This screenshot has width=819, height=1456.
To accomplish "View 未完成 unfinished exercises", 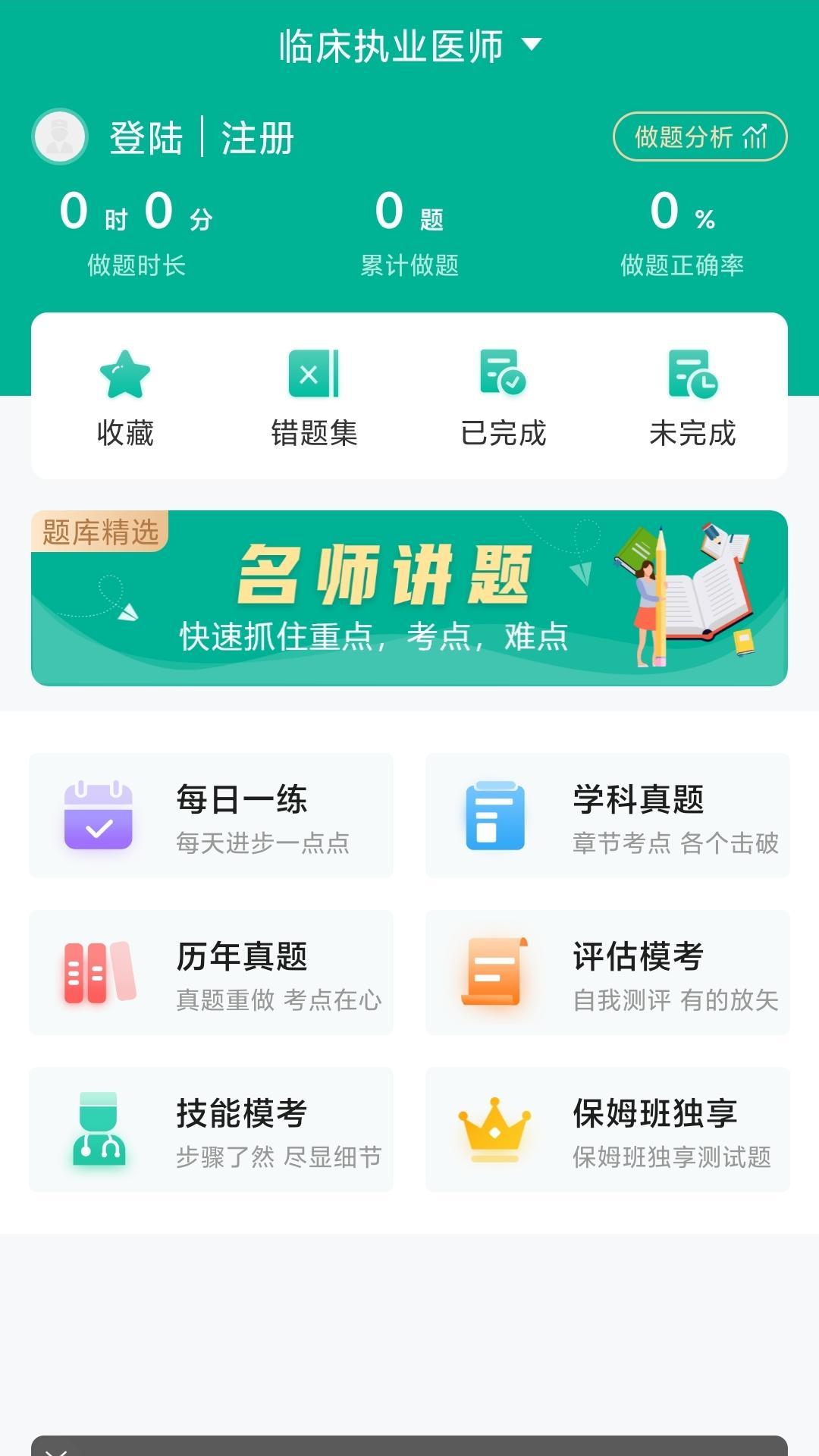I will (x=692, y=398).
